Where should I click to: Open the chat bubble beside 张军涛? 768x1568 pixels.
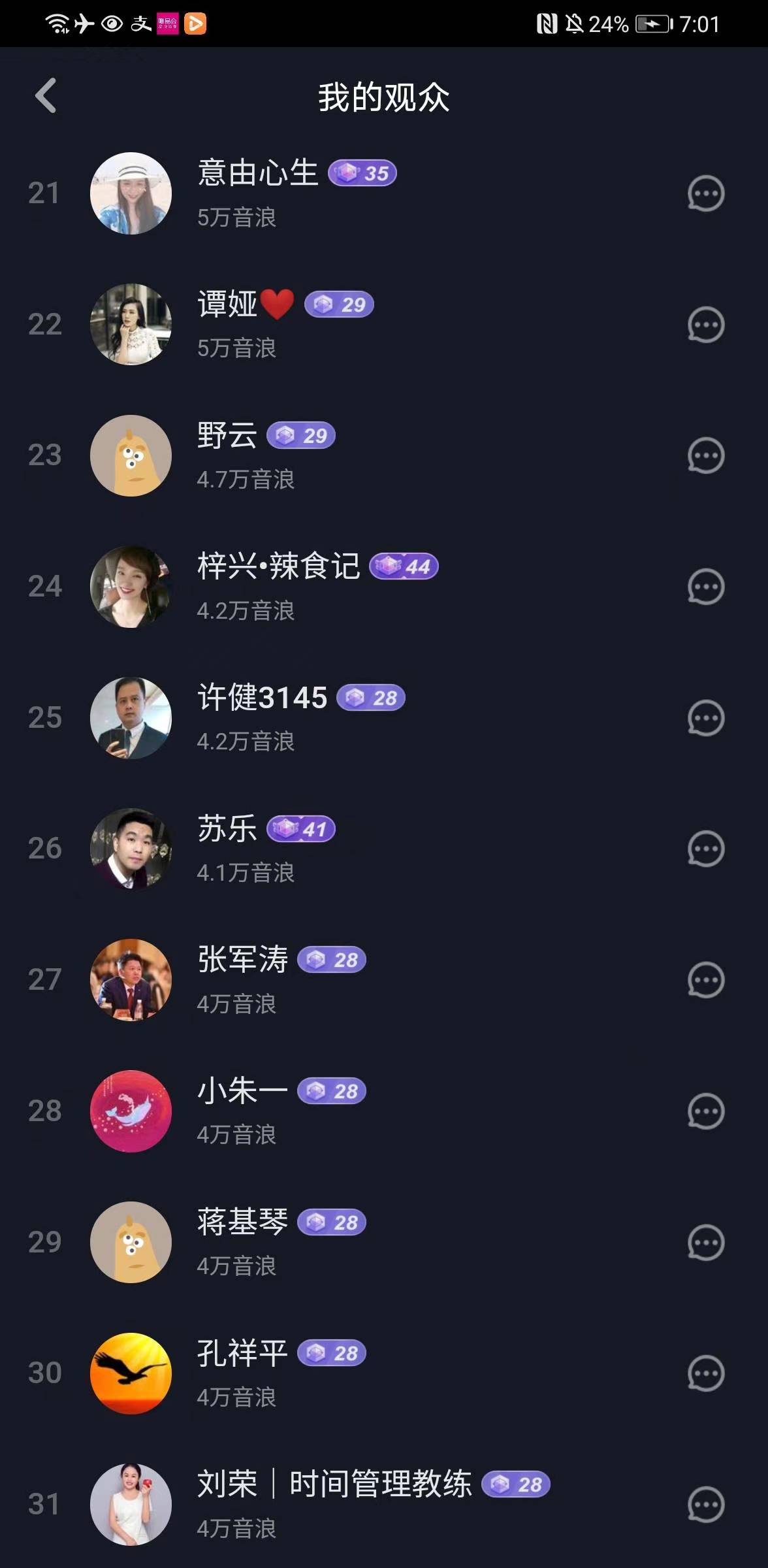point(706,980)
